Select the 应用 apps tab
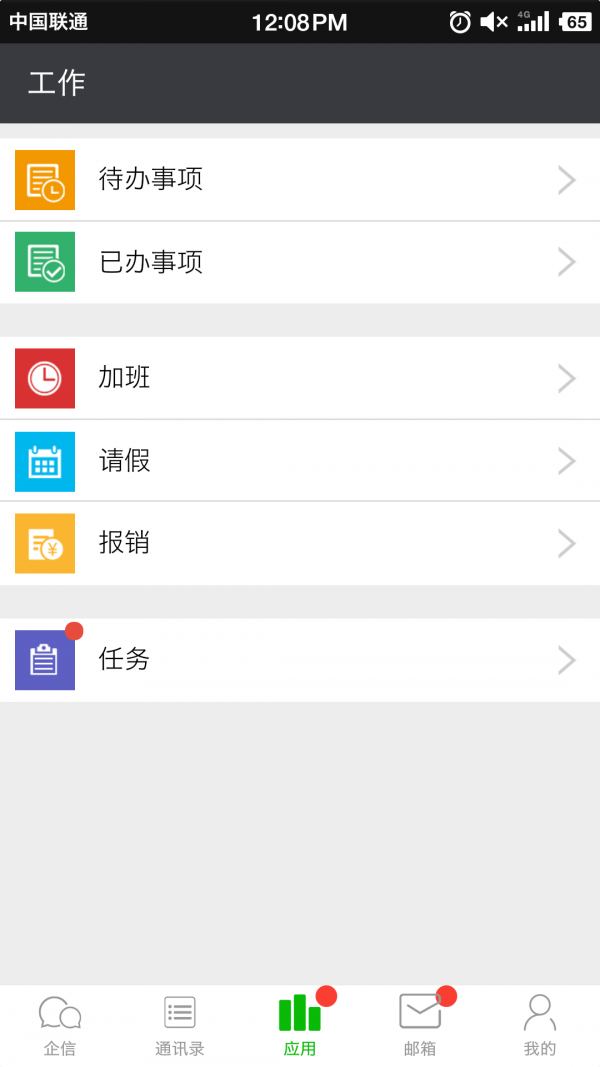Viewport: 600px width, 1067px height. [300, 1026]
